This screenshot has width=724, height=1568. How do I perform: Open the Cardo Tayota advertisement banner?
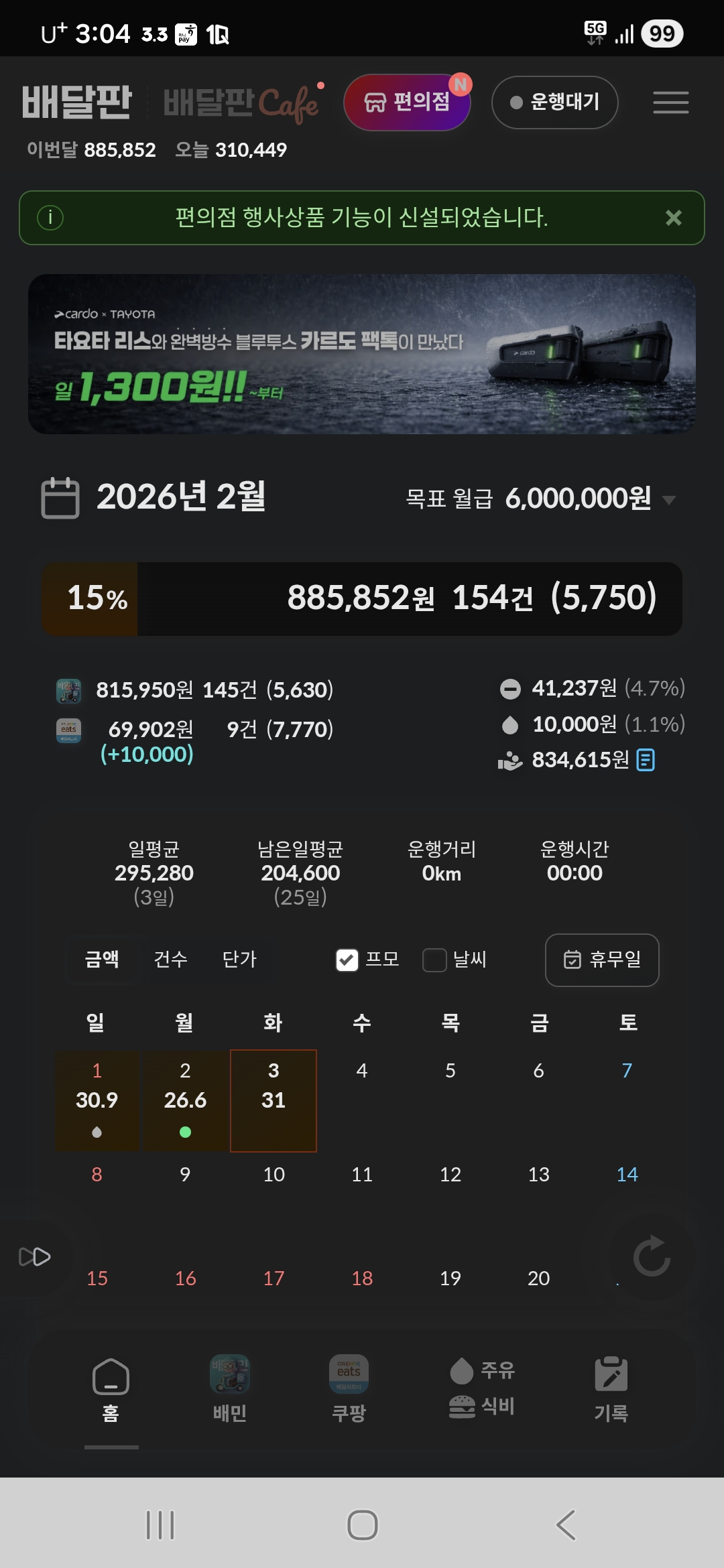point(362,354)
